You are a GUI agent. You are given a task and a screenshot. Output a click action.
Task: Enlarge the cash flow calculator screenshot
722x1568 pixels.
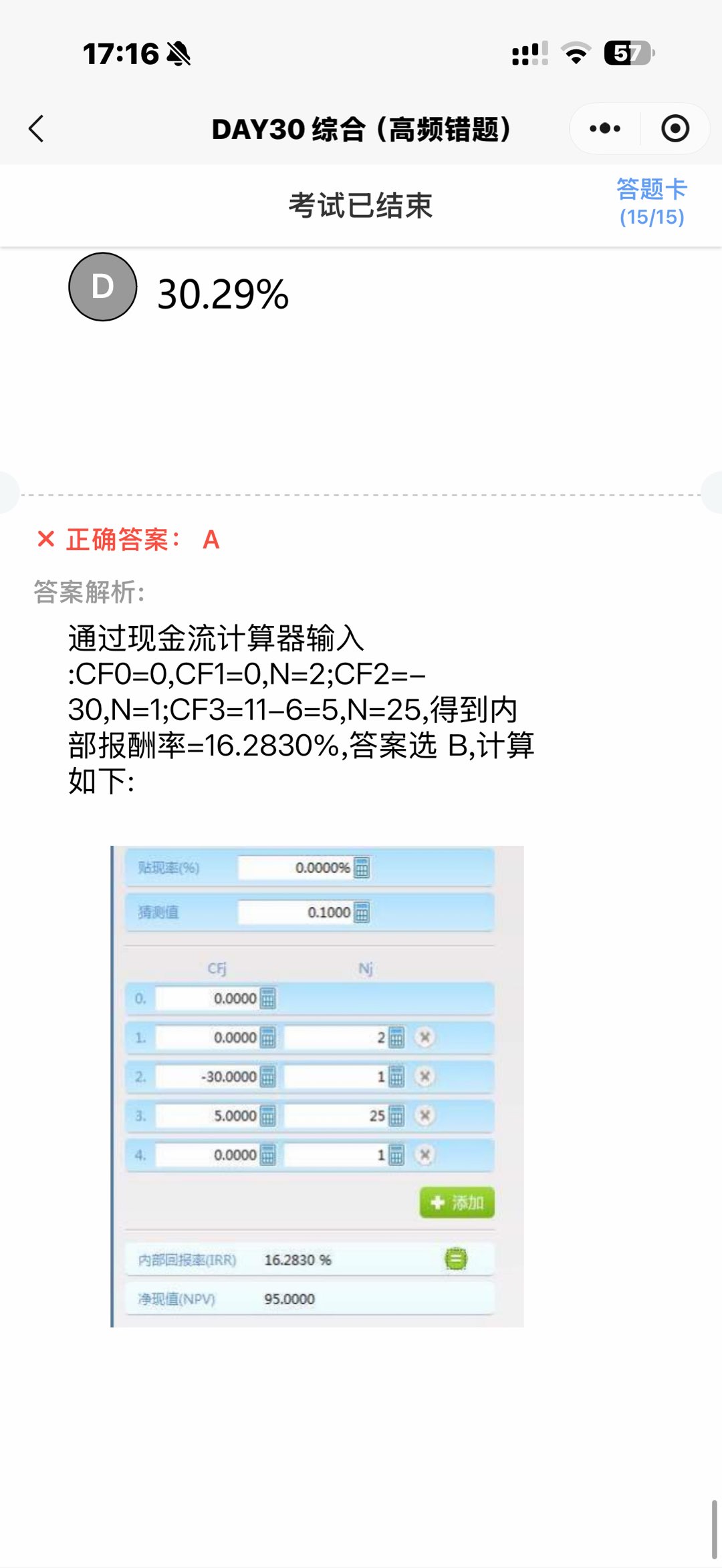point(317,1086)
